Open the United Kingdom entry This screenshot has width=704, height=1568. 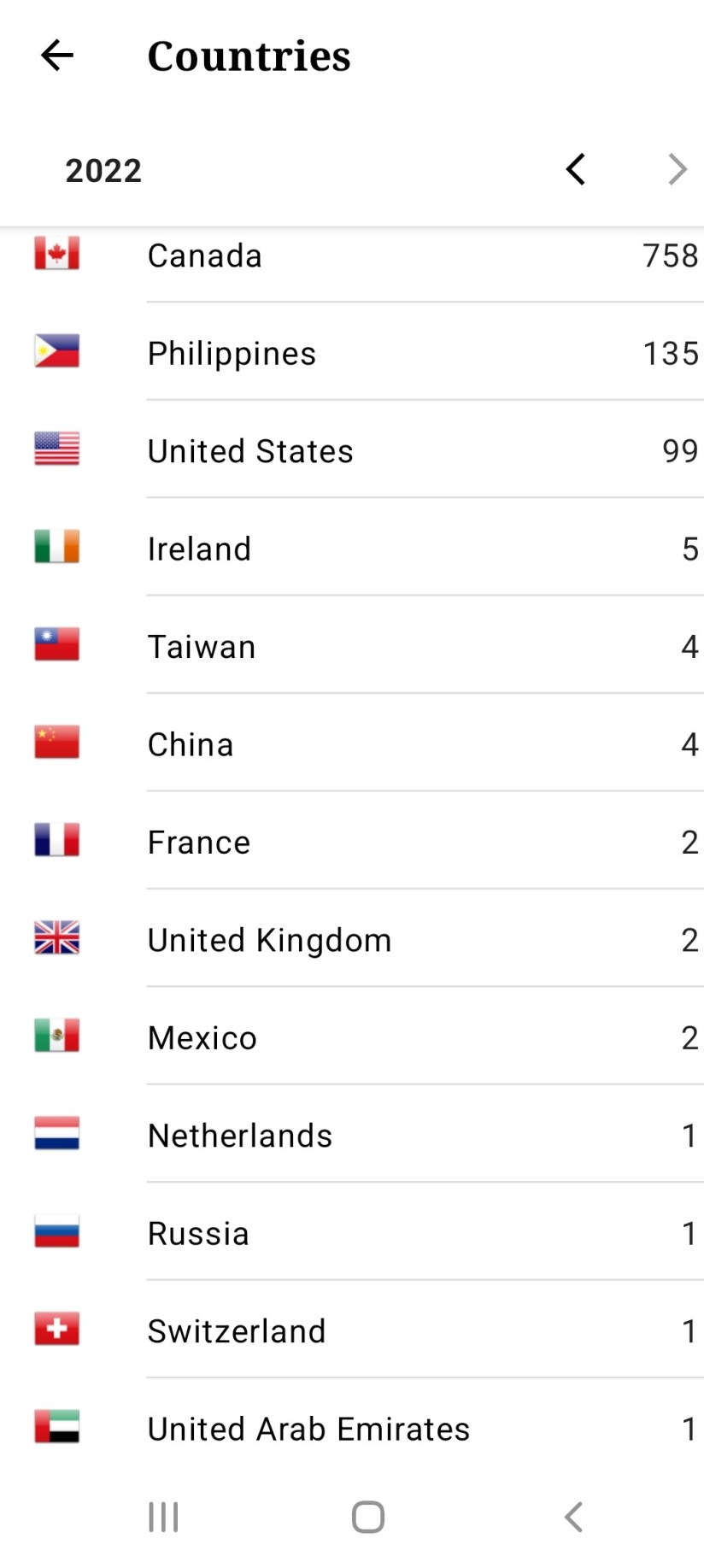coord(352,940)
